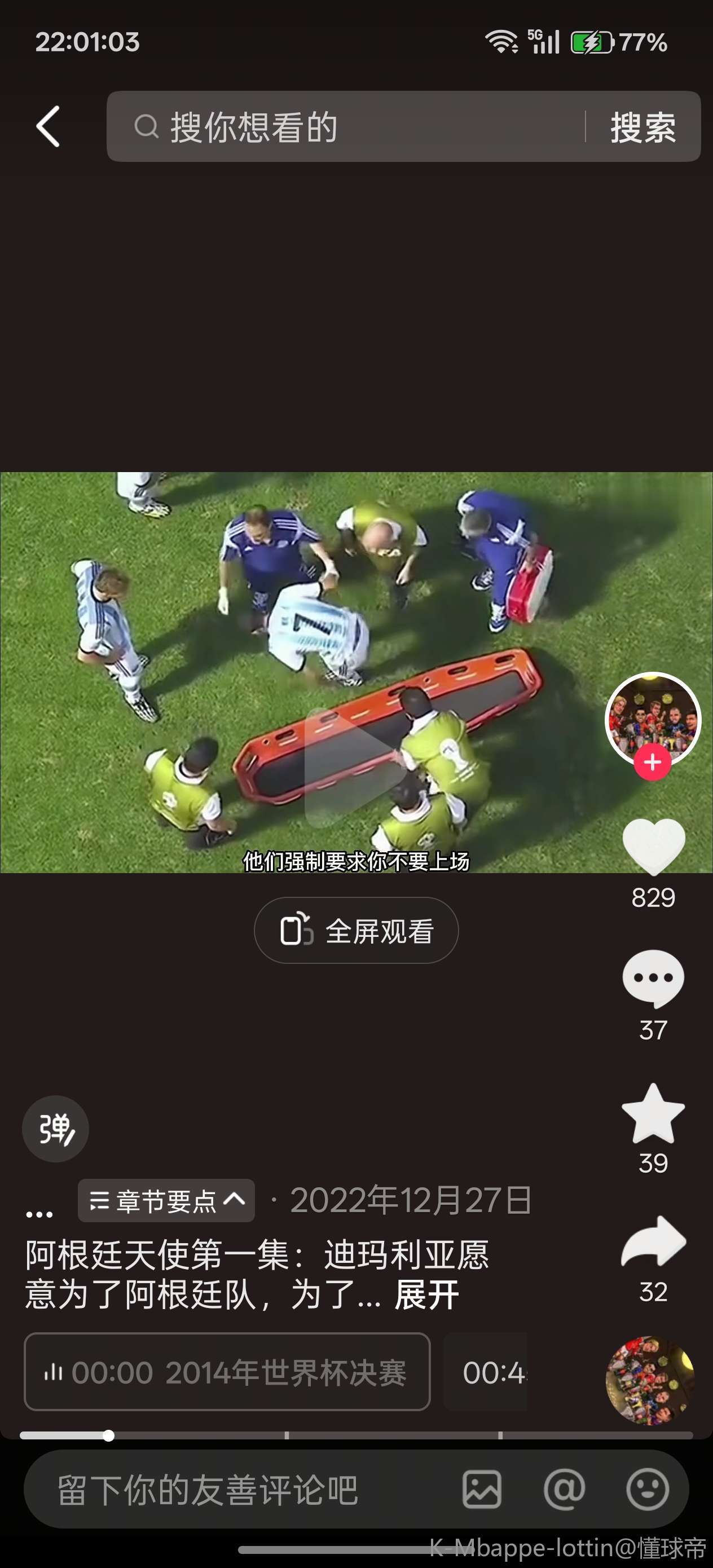Toggle the 弹 danmaku button
The width and height of the screenshot is (713, 1568).
(x=55, y=1129)
